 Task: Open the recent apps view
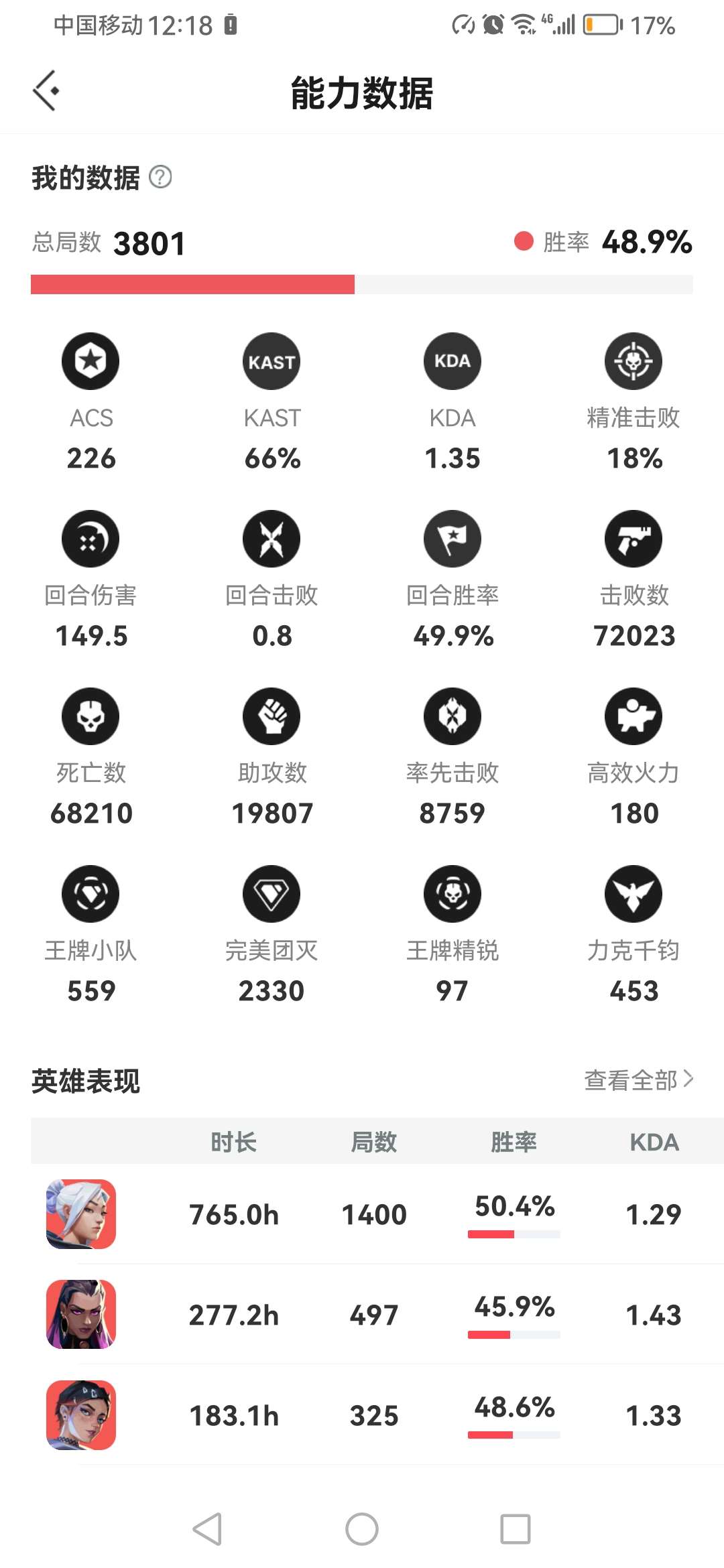(x=516, y=1529)
